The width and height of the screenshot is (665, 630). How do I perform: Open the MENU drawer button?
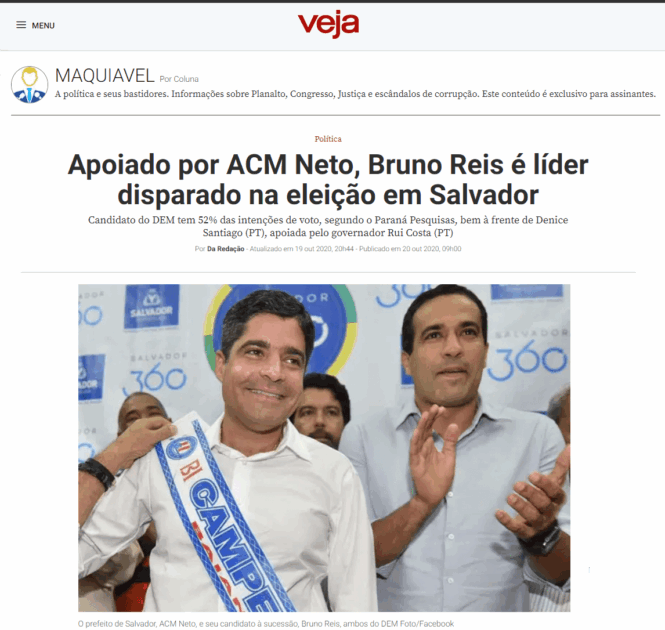34,25
